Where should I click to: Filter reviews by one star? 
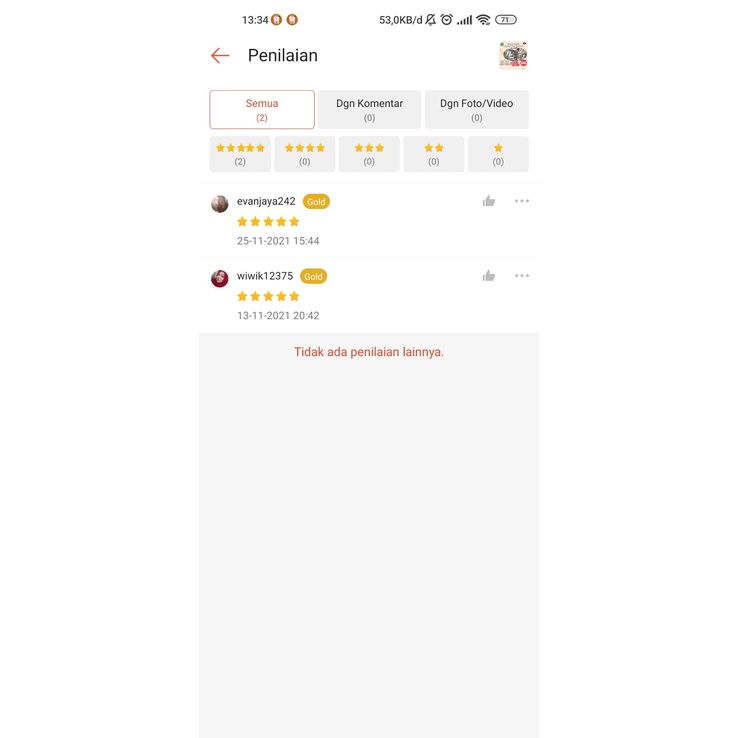(x=498, y=154)
